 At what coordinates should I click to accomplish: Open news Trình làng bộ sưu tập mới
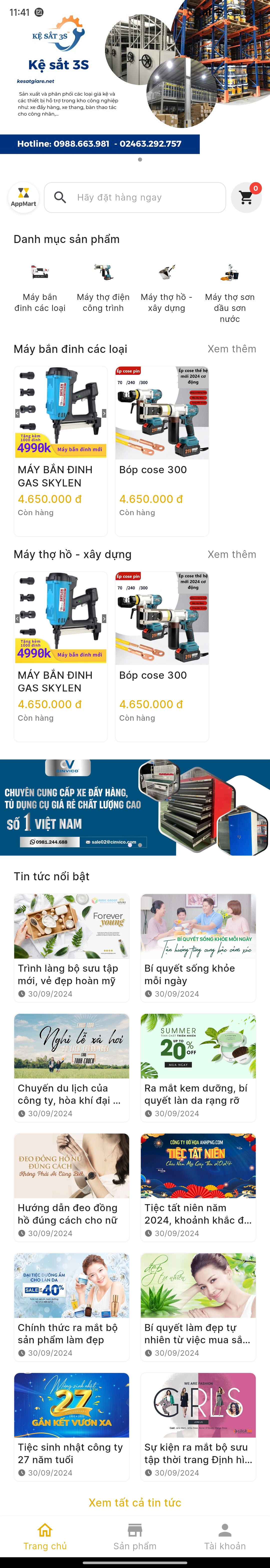point(71,947)
